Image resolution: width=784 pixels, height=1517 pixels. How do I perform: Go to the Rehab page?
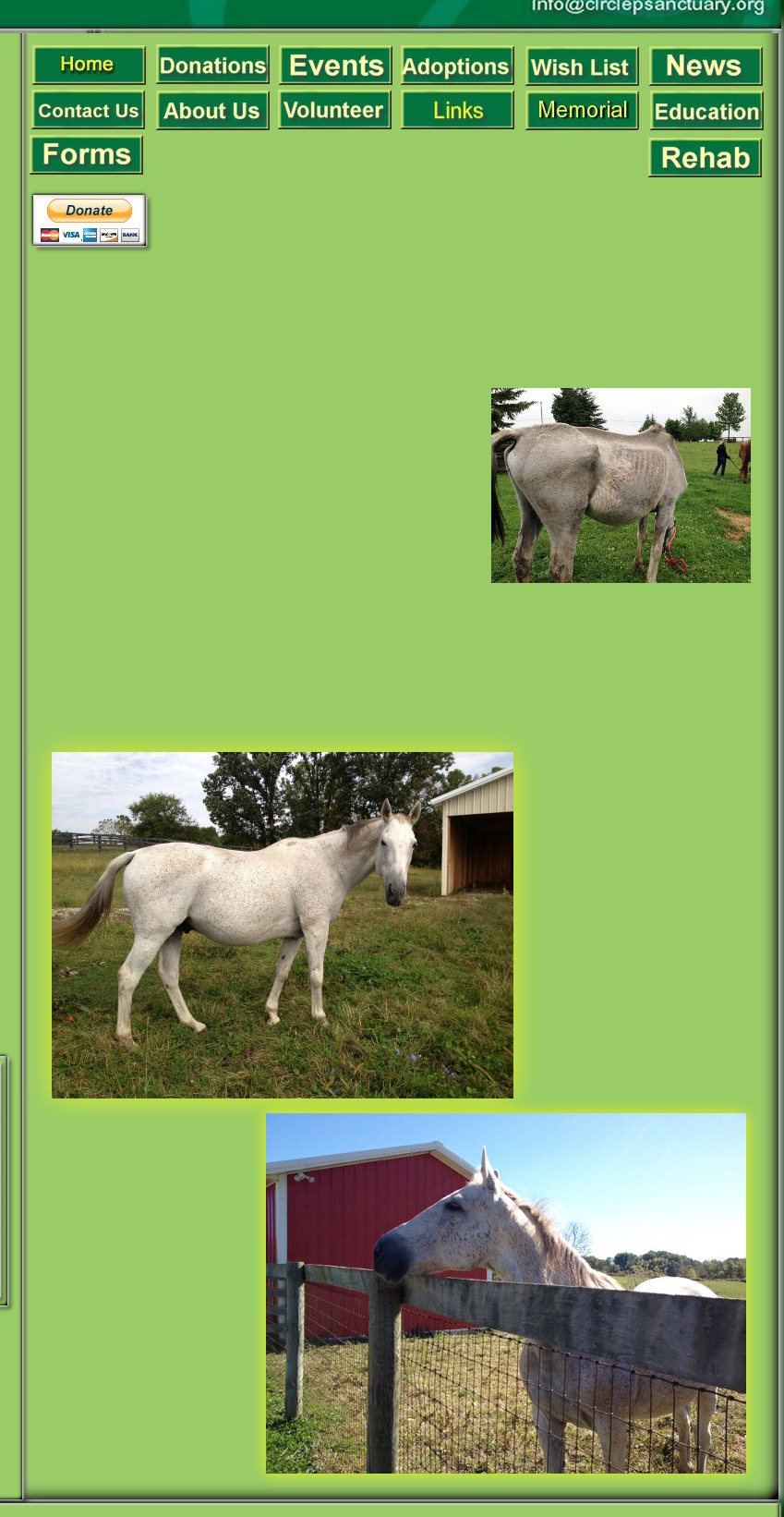706,157
